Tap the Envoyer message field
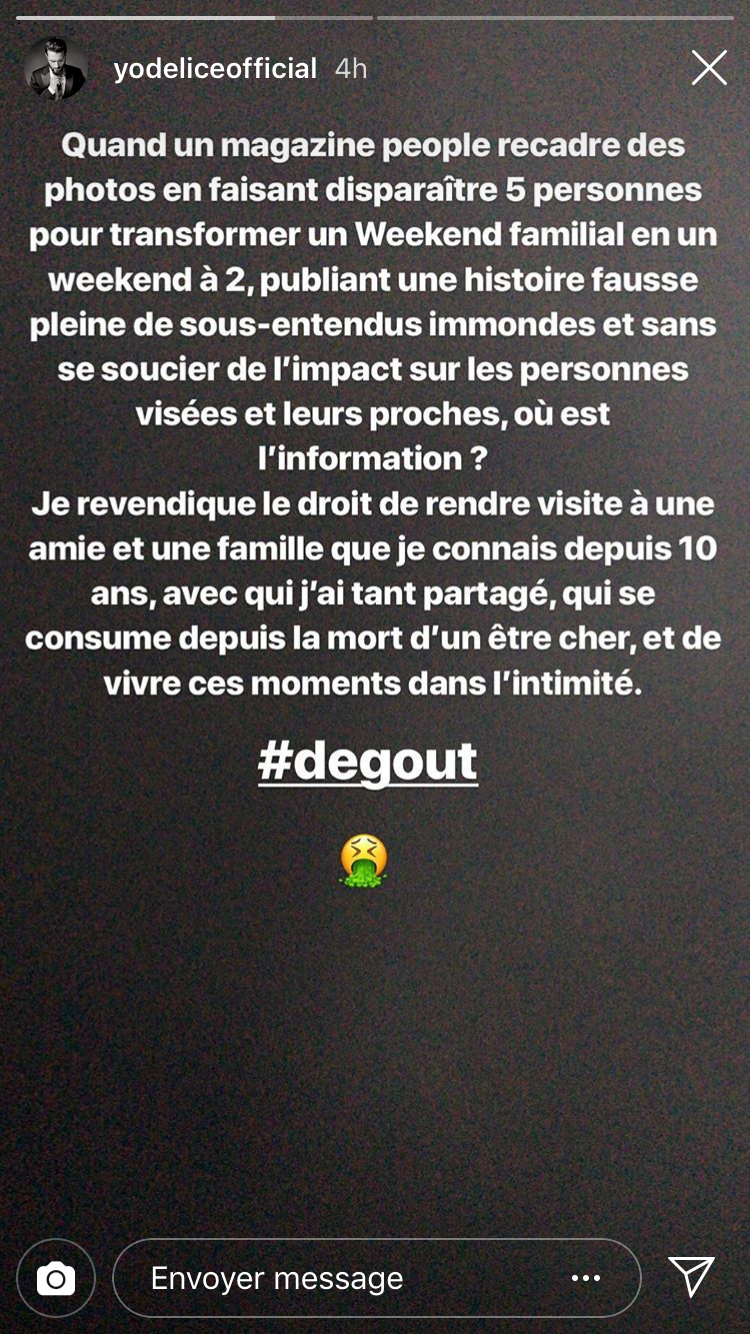The width and height of the screenshot is (750, 1334). point(330,1278)
